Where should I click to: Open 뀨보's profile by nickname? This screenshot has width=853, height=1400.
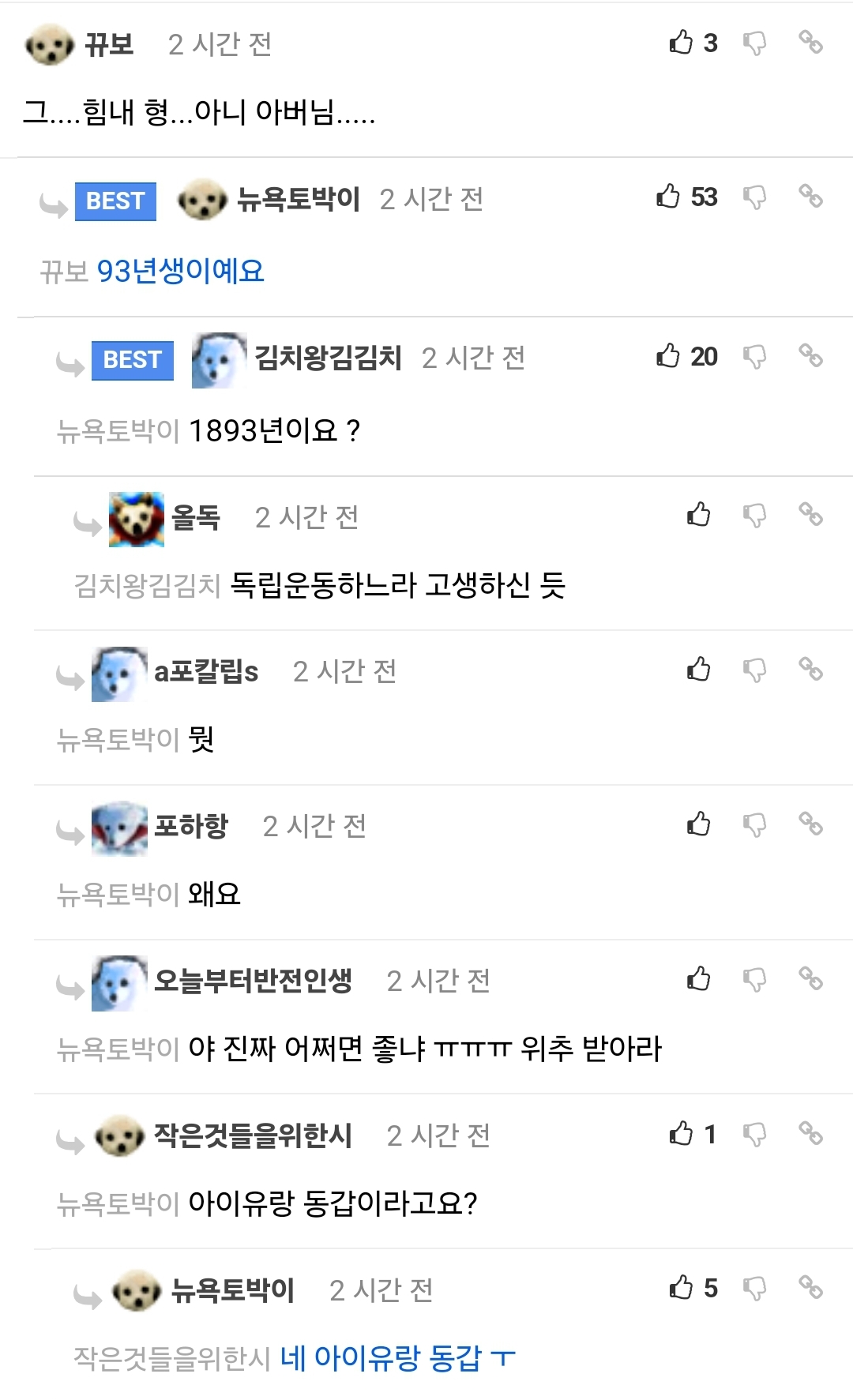pyautogui.click(x=109, y=44)
